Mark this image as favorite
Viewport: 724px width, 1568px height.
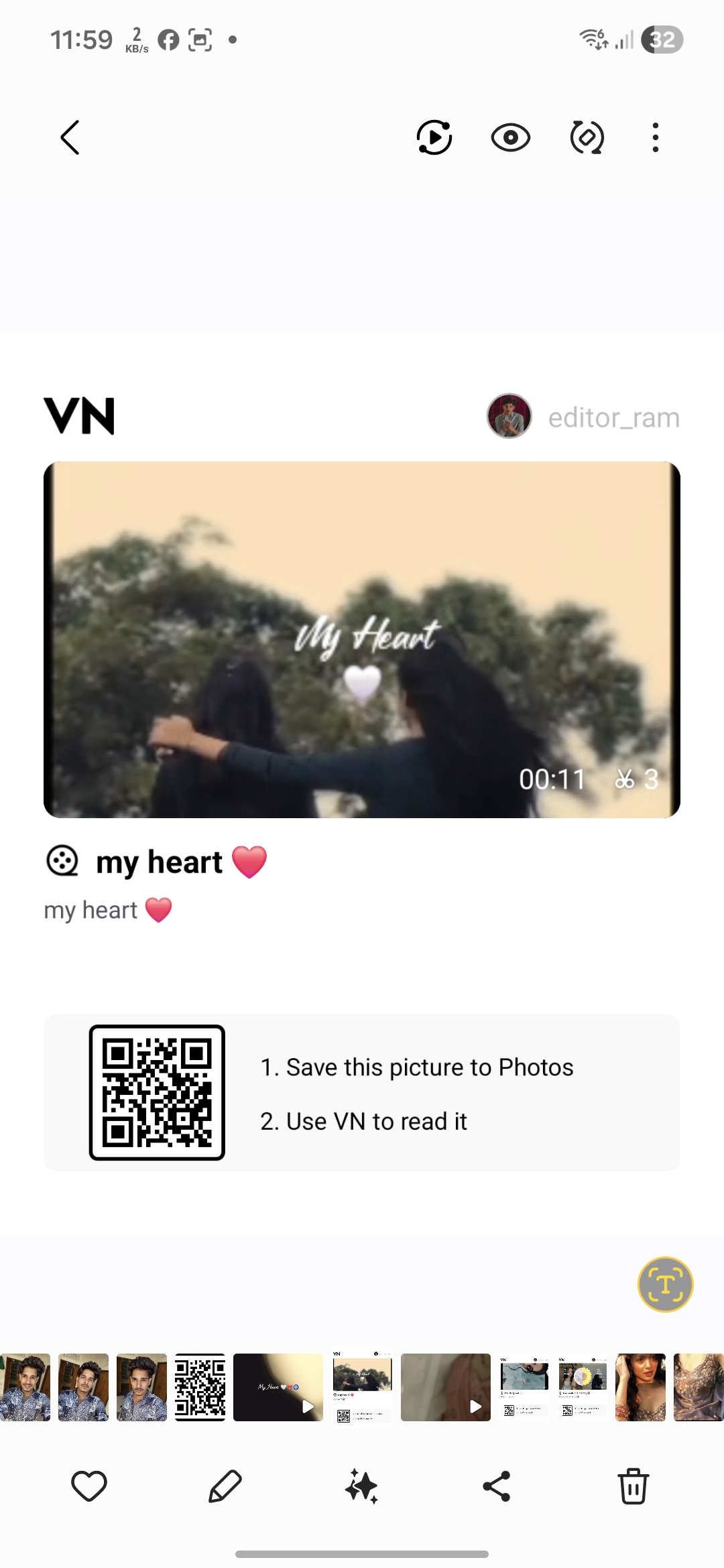[89, 1486]
